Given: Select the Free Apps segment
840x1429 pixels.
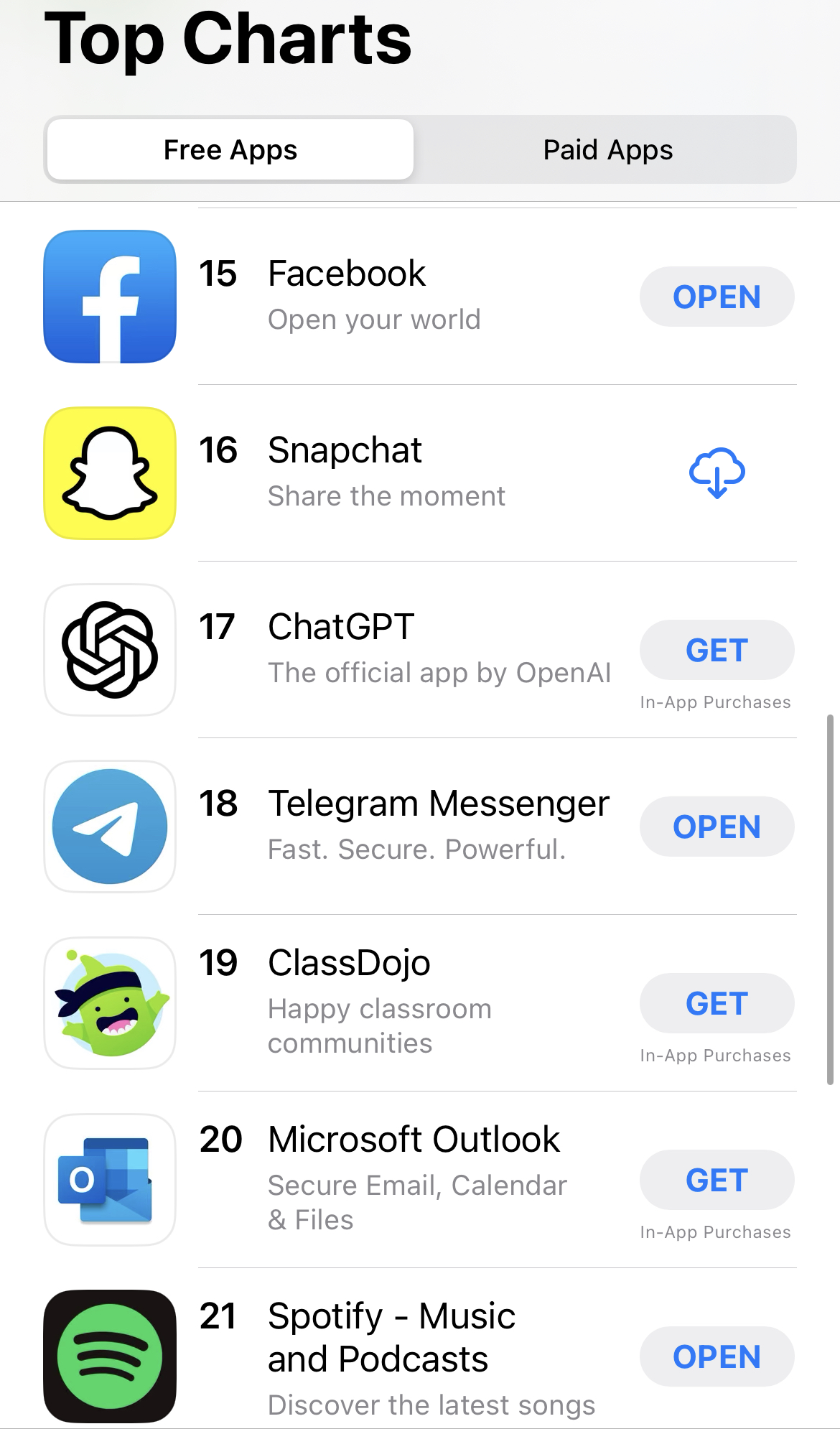Looking at the screenshot, I should (x=230, y=150).
